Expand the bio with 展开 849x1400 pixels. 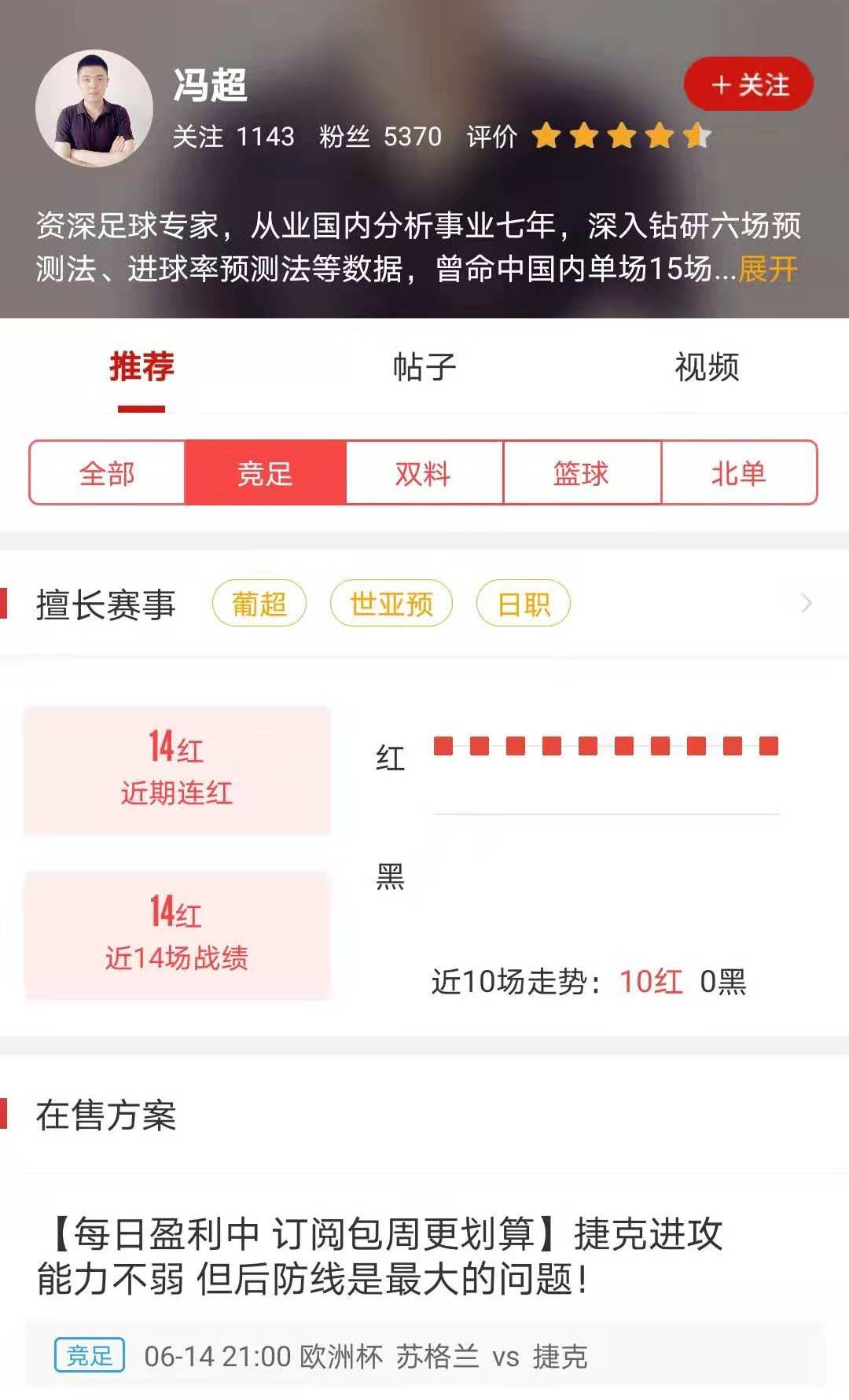pyautogui.click(x=768, y=269)
